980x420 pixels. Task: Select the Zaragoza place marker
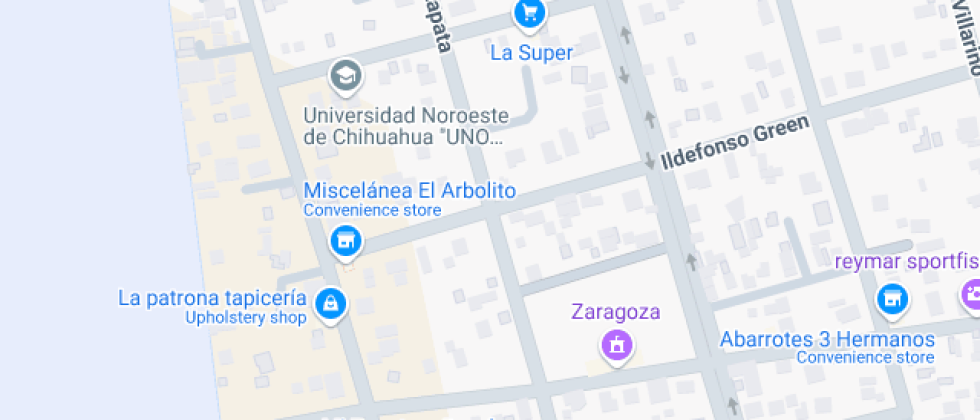pyautogui.click(x=617, y=346)
